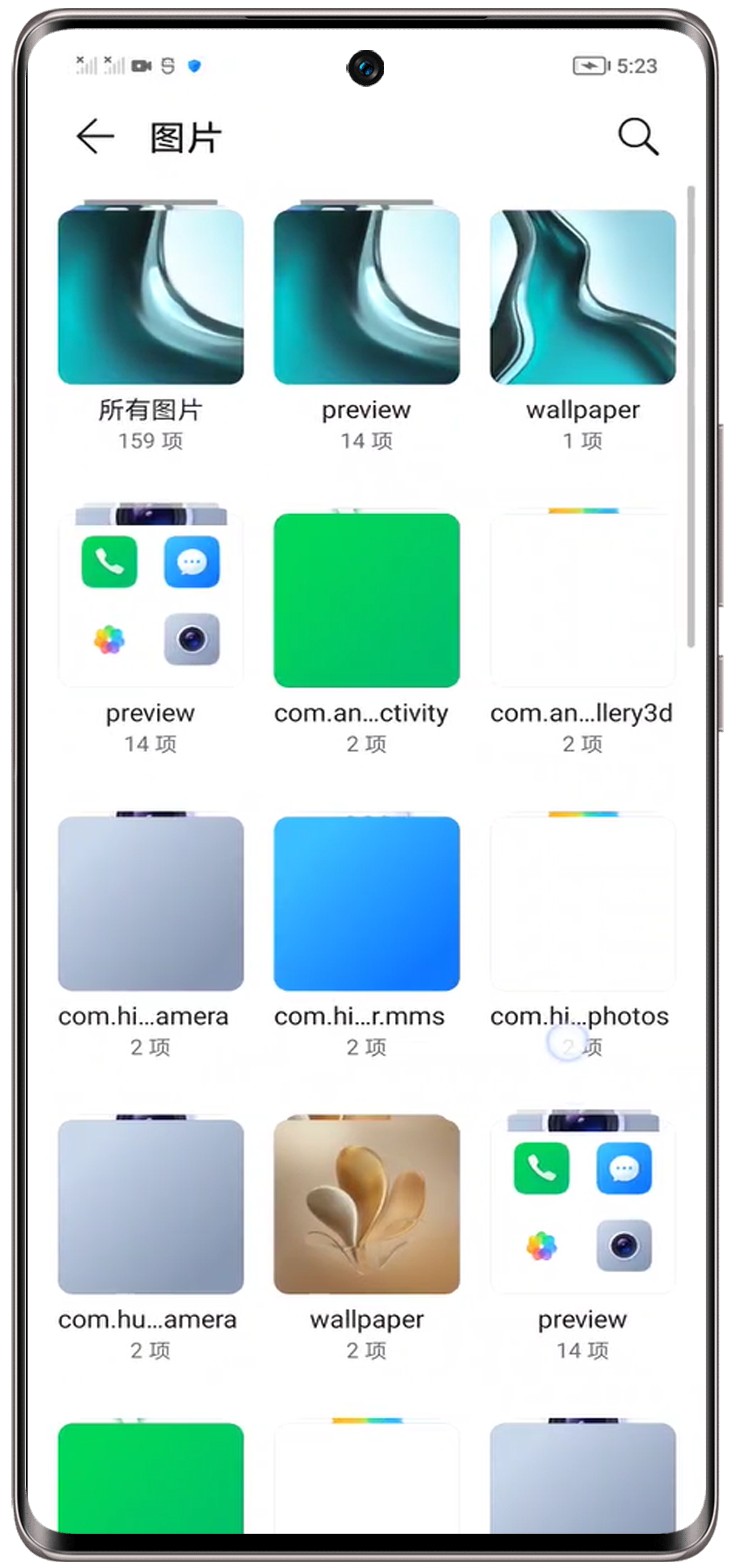Open the com.an...llery3d folder
The image size is (735, 1568).
pyautogui.click(x=582, y=600)
